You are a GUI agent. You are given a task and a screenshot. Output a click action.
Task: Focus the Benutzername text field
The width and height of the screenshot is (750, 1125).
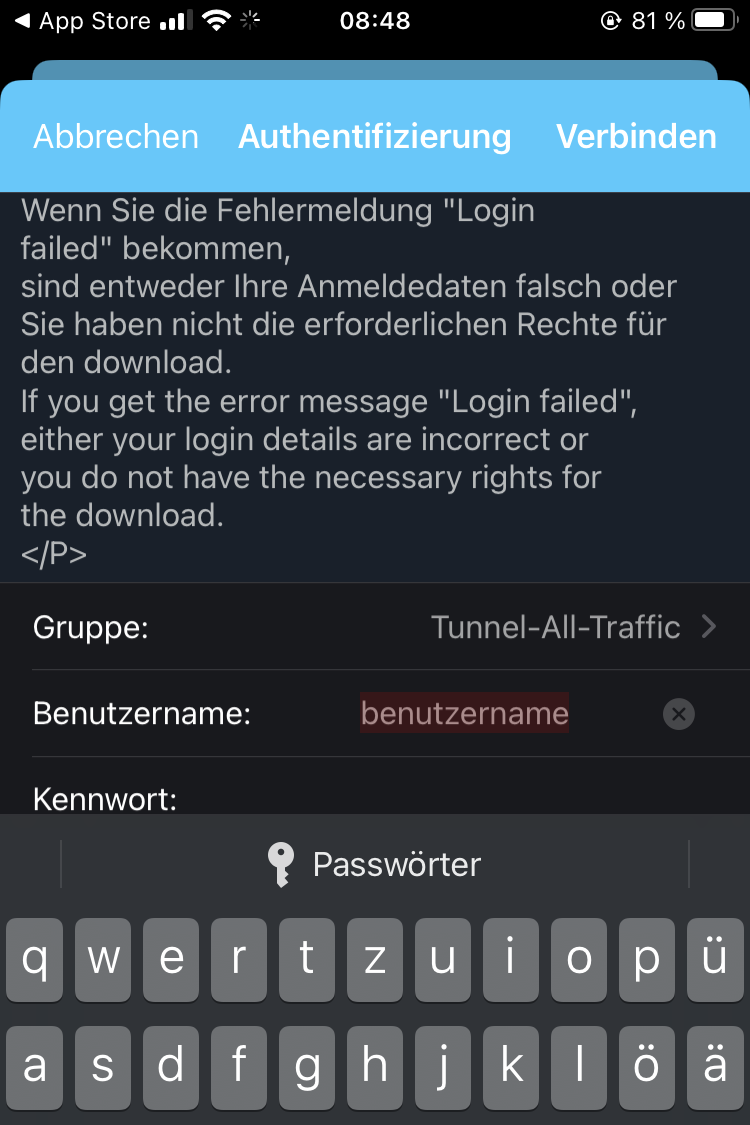(x=465, y=714)
